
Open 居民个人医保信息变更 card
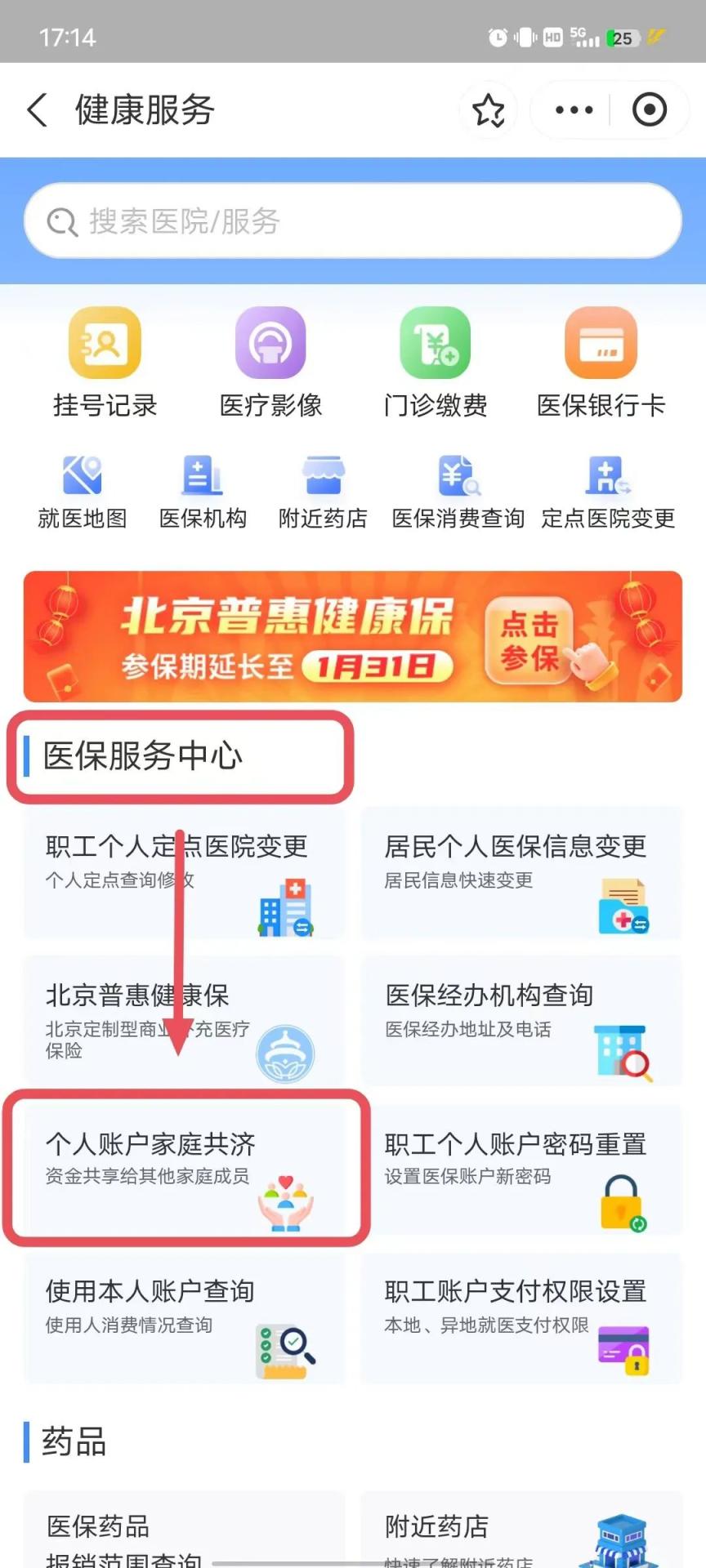click(521, 872)
